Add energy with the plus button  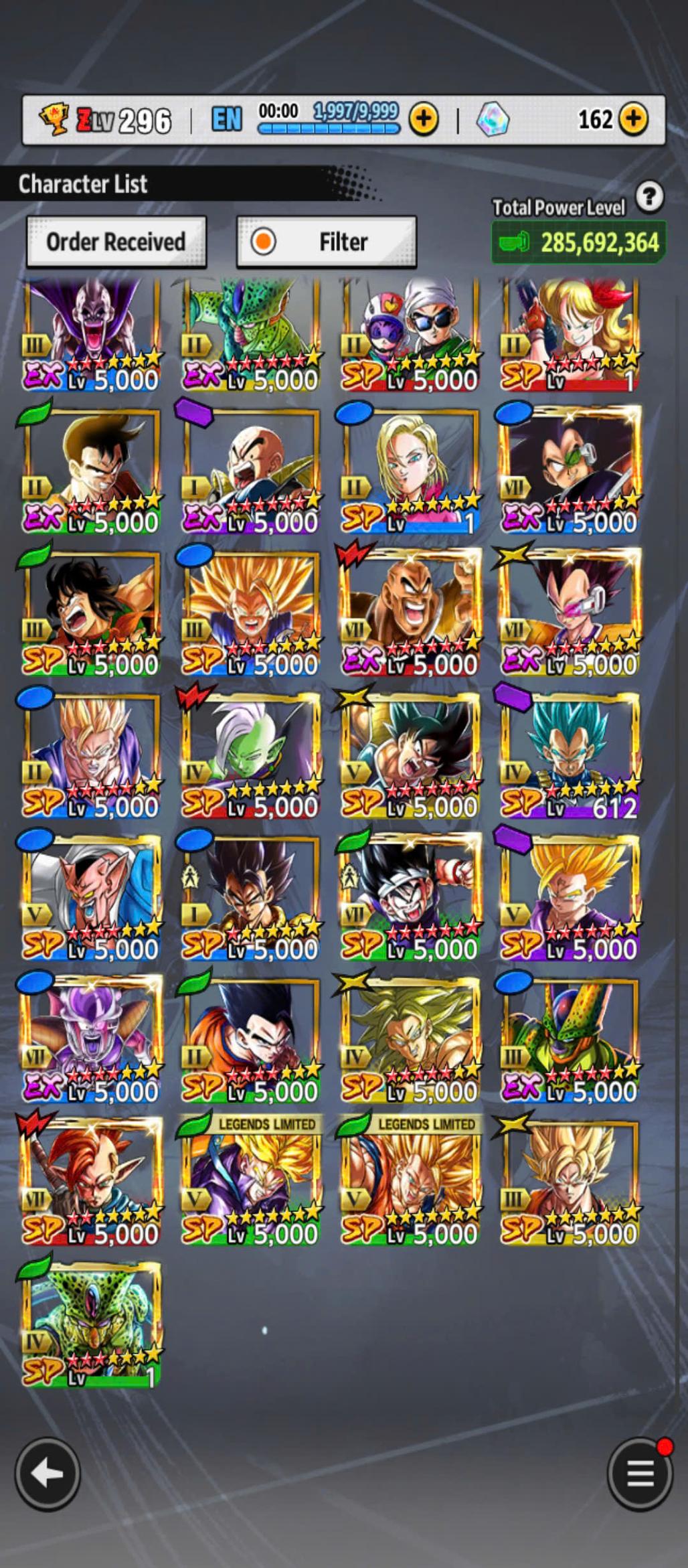pyautogui.click(x=424, y=119)
